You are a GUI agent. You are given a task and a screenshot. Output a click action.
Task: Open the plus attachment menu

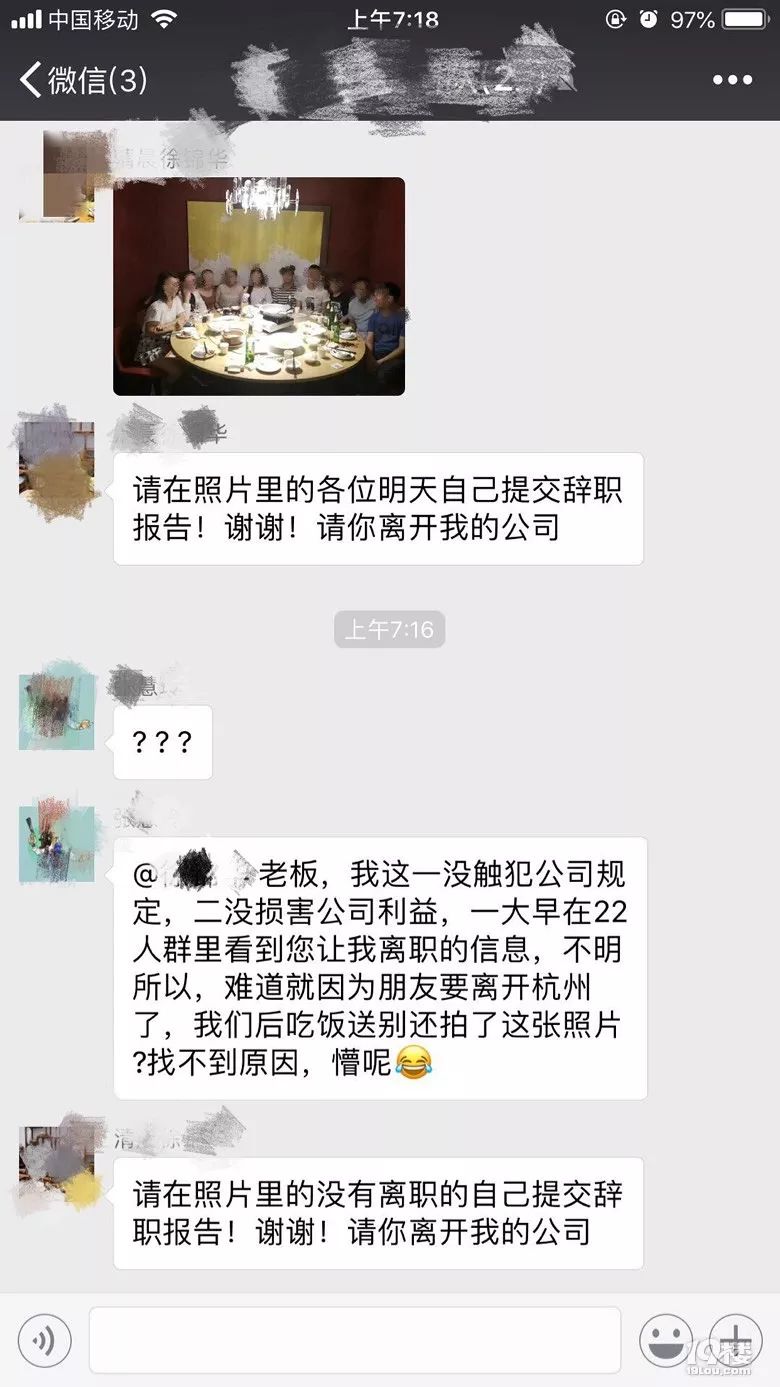[736, 1340]
